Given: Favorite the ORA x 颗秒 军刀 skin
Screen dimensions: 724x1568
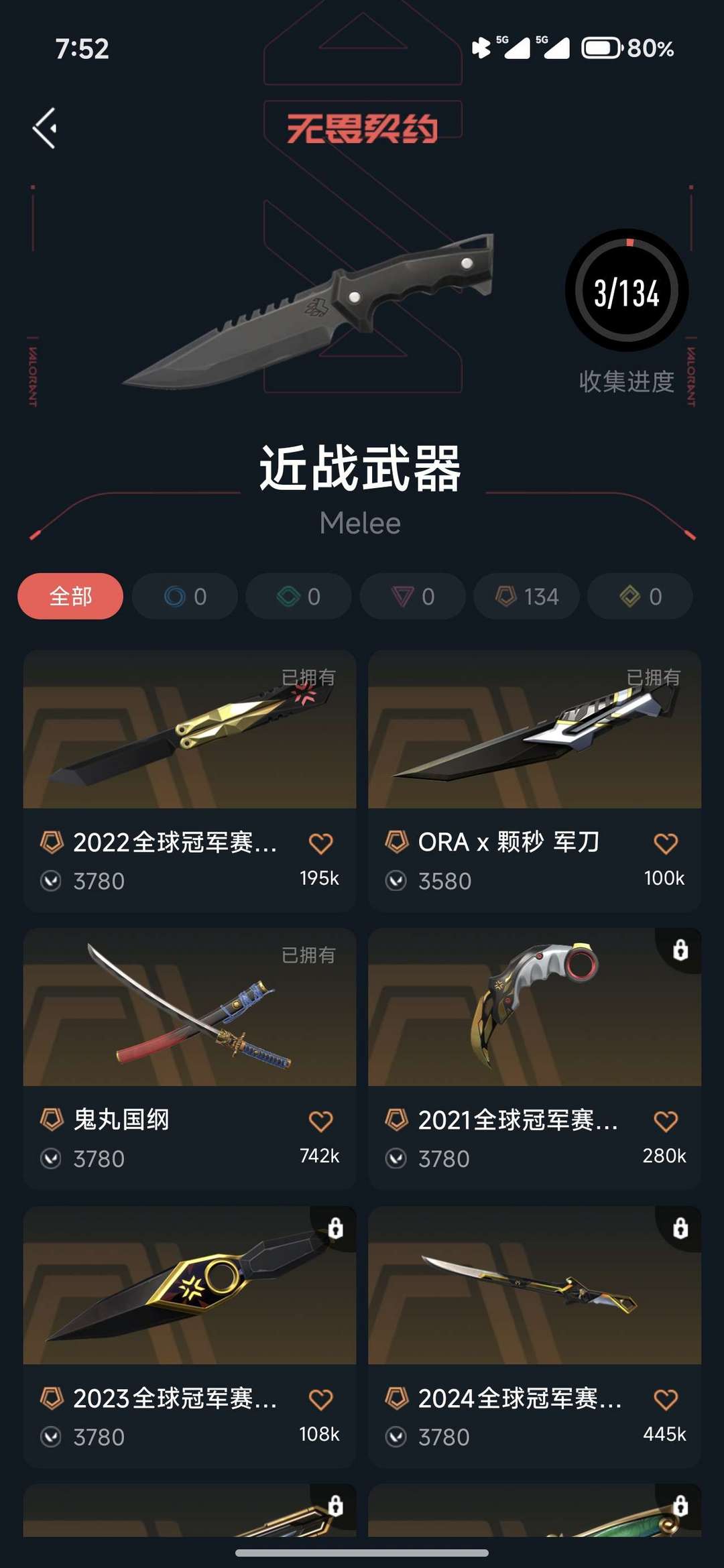Looking at the screenshot, I should [668, 843].
